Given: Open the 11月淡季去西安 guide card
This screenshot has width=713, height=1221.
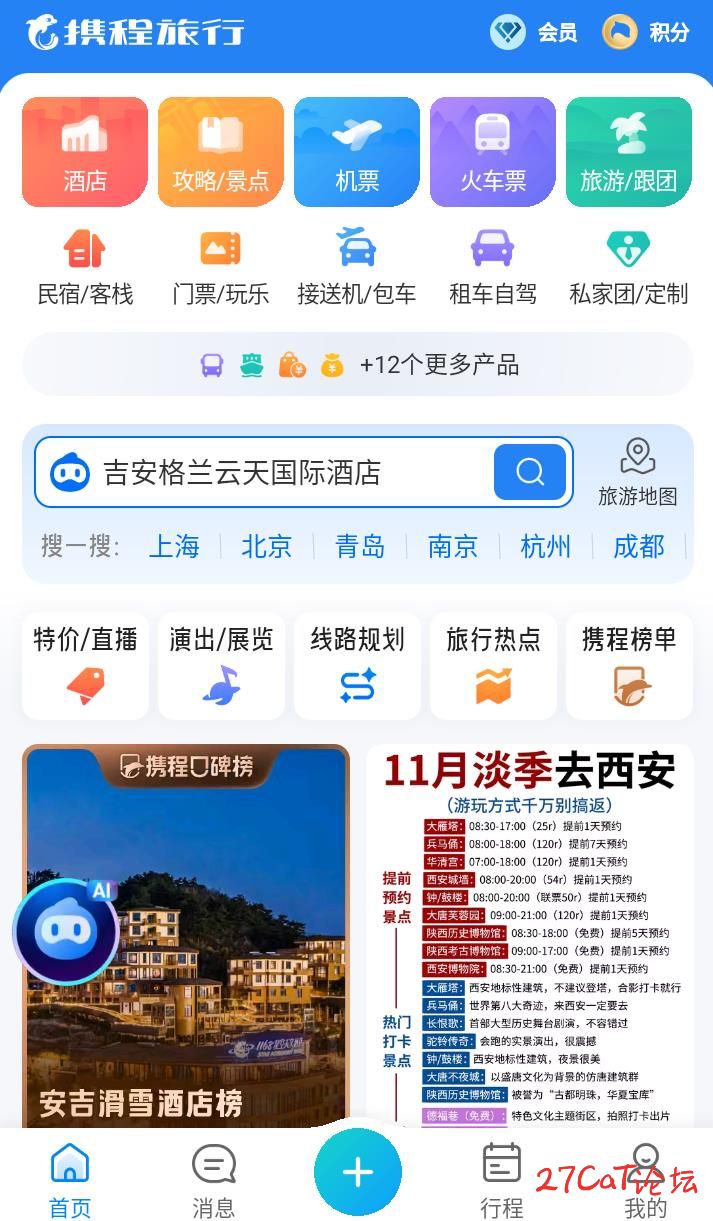Looking at the screenshot, I should pos(529,935).
